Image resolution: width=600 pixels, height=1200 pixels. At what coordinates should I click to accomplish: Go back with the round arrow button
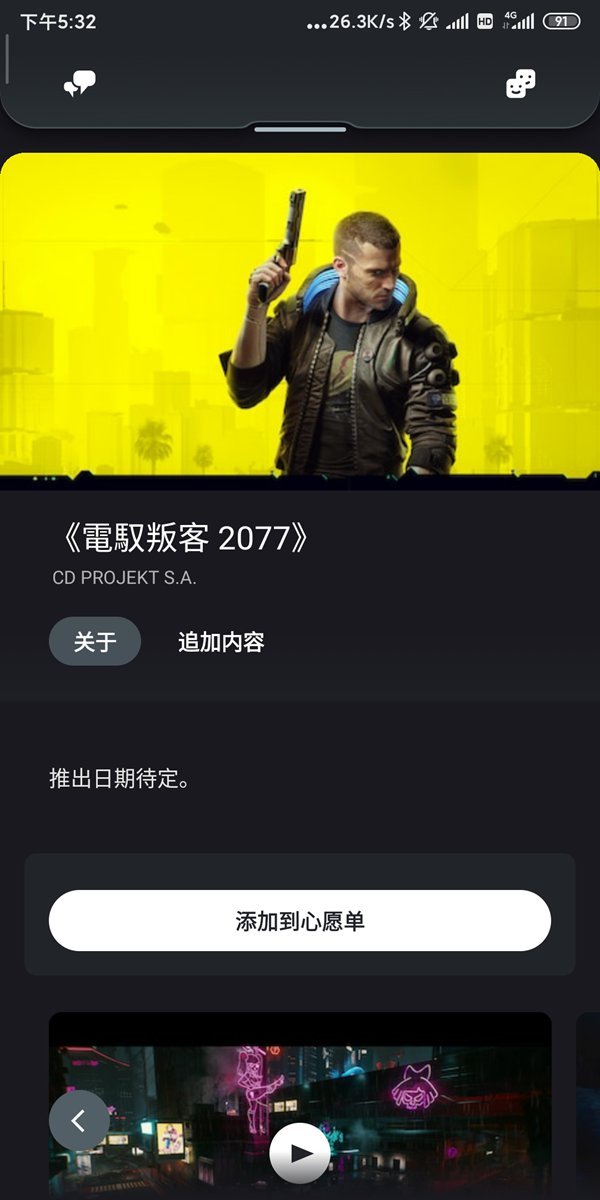79,1120
